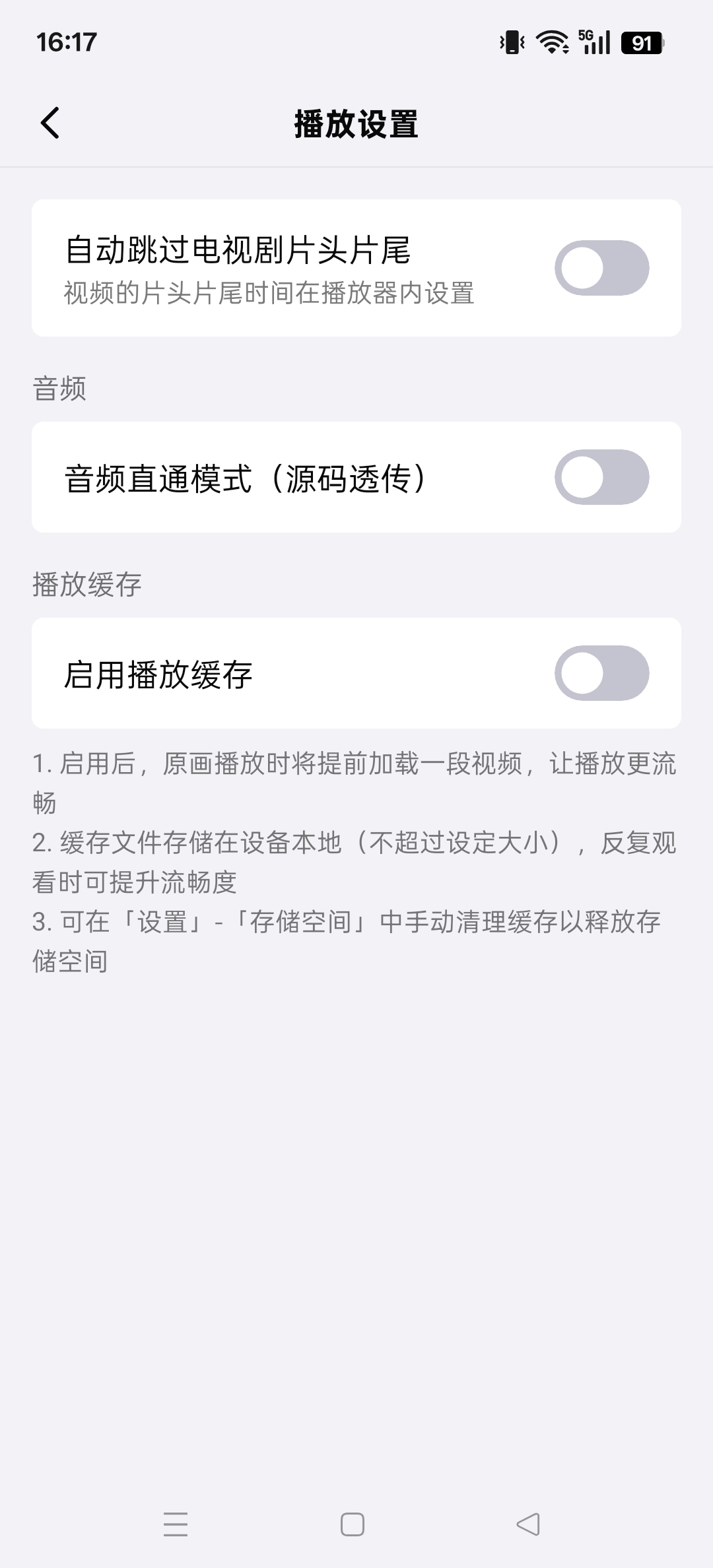Turn on 音频直通模式 (源码透传)
Image resolution: width=713 pixels, height=1568 pixels.
tap(601, 477)
